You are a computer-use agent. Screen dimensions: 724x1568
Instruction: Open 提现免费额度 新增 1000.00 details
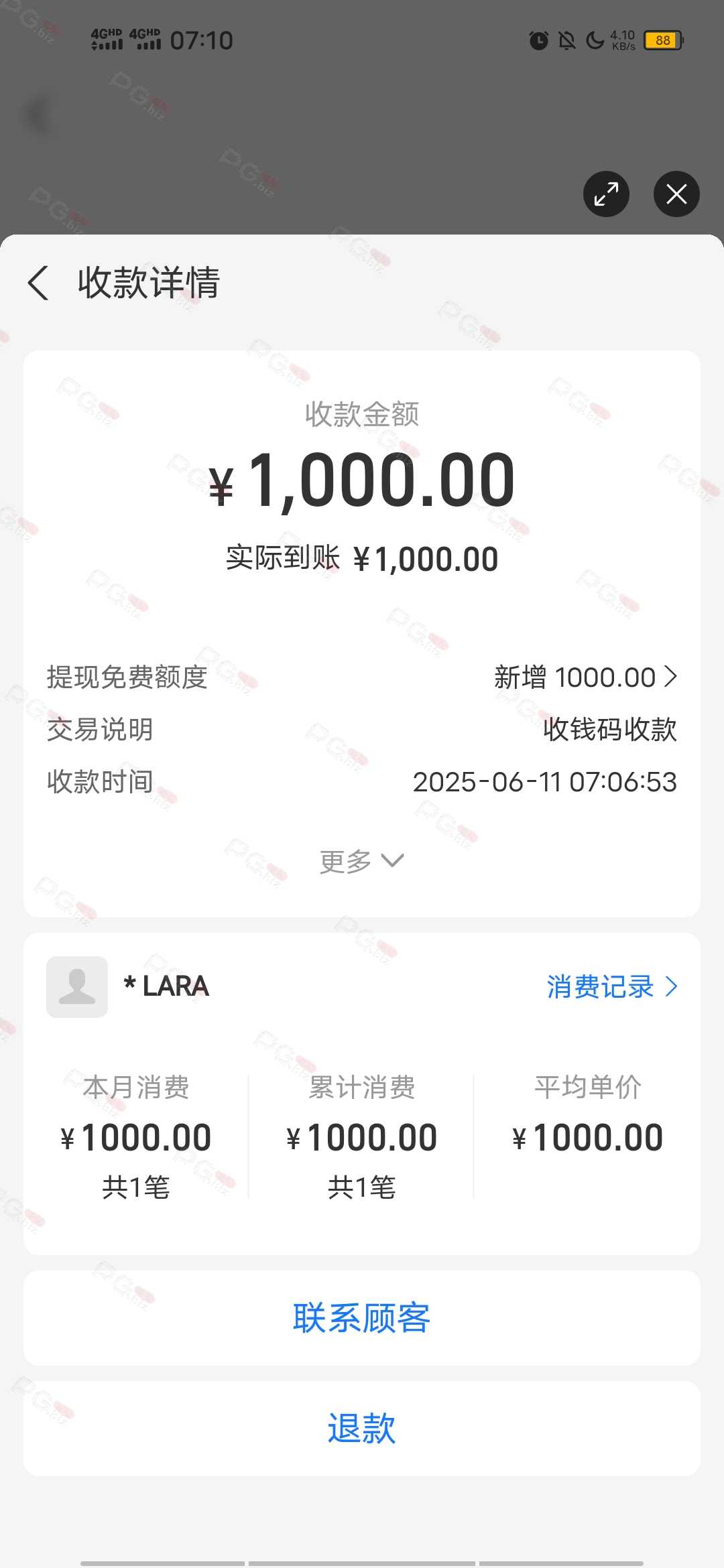point(585,677)
